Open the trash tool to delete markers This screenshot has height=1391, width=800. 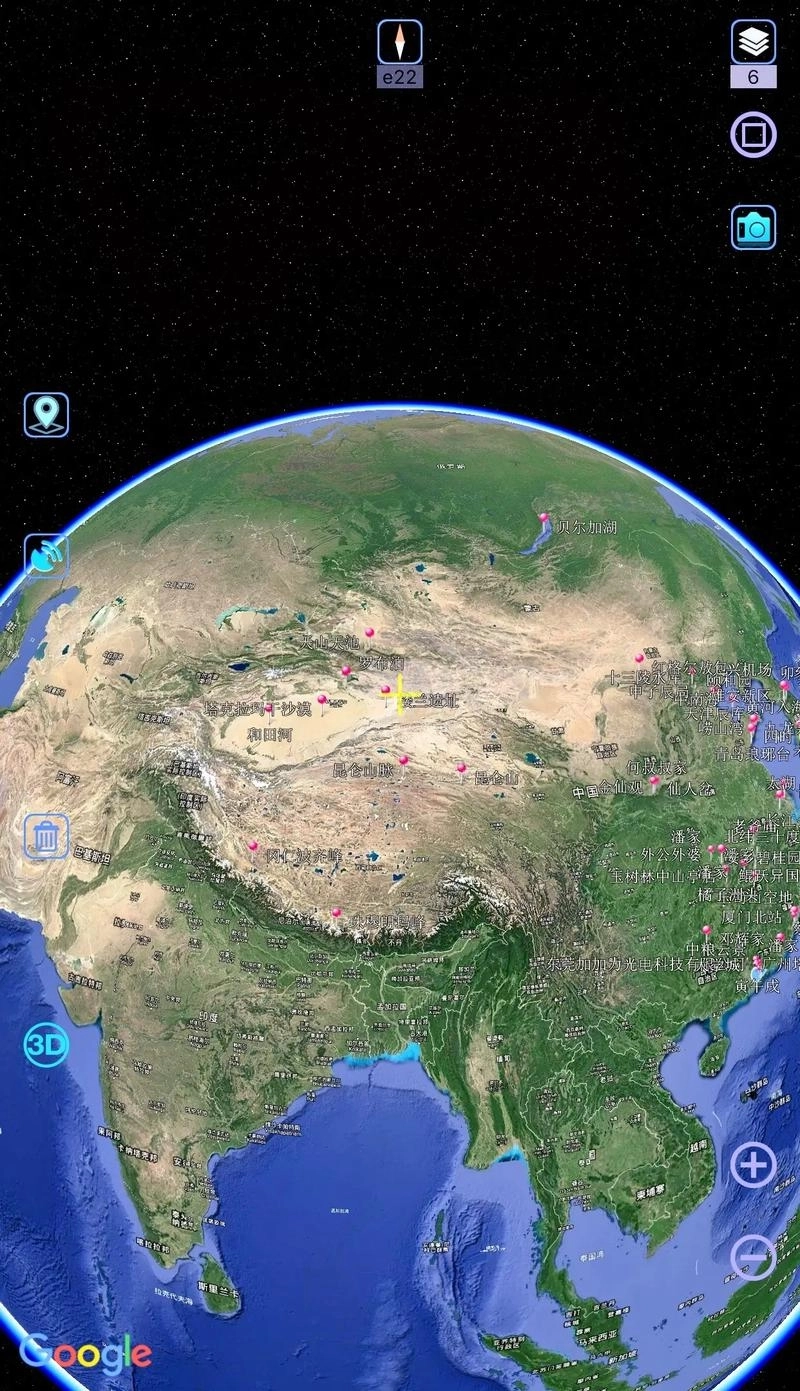(x=46, y=836)
